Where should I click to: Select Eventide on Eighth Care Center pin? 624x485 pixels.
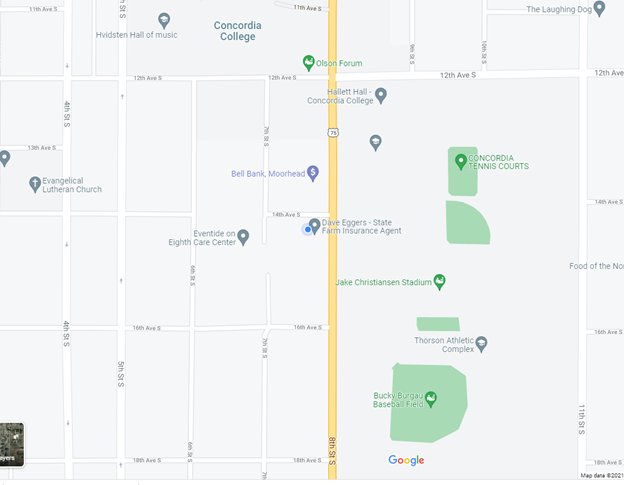[x=243, y=237]
